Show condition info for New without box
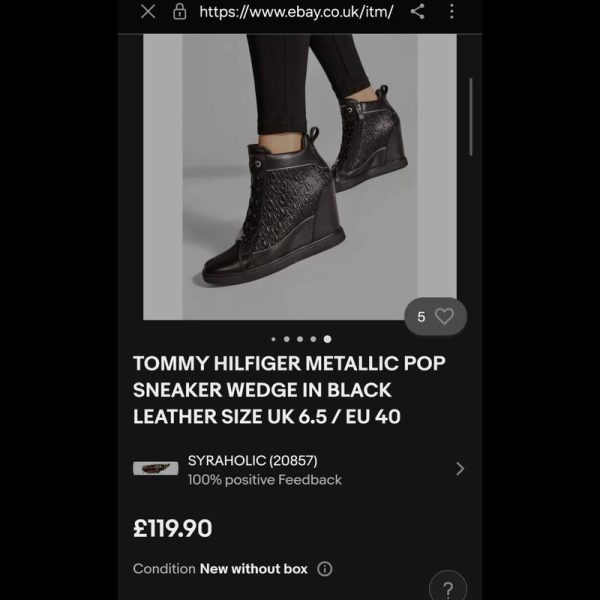Screen dimensions: 600x600 pos(325,568)
